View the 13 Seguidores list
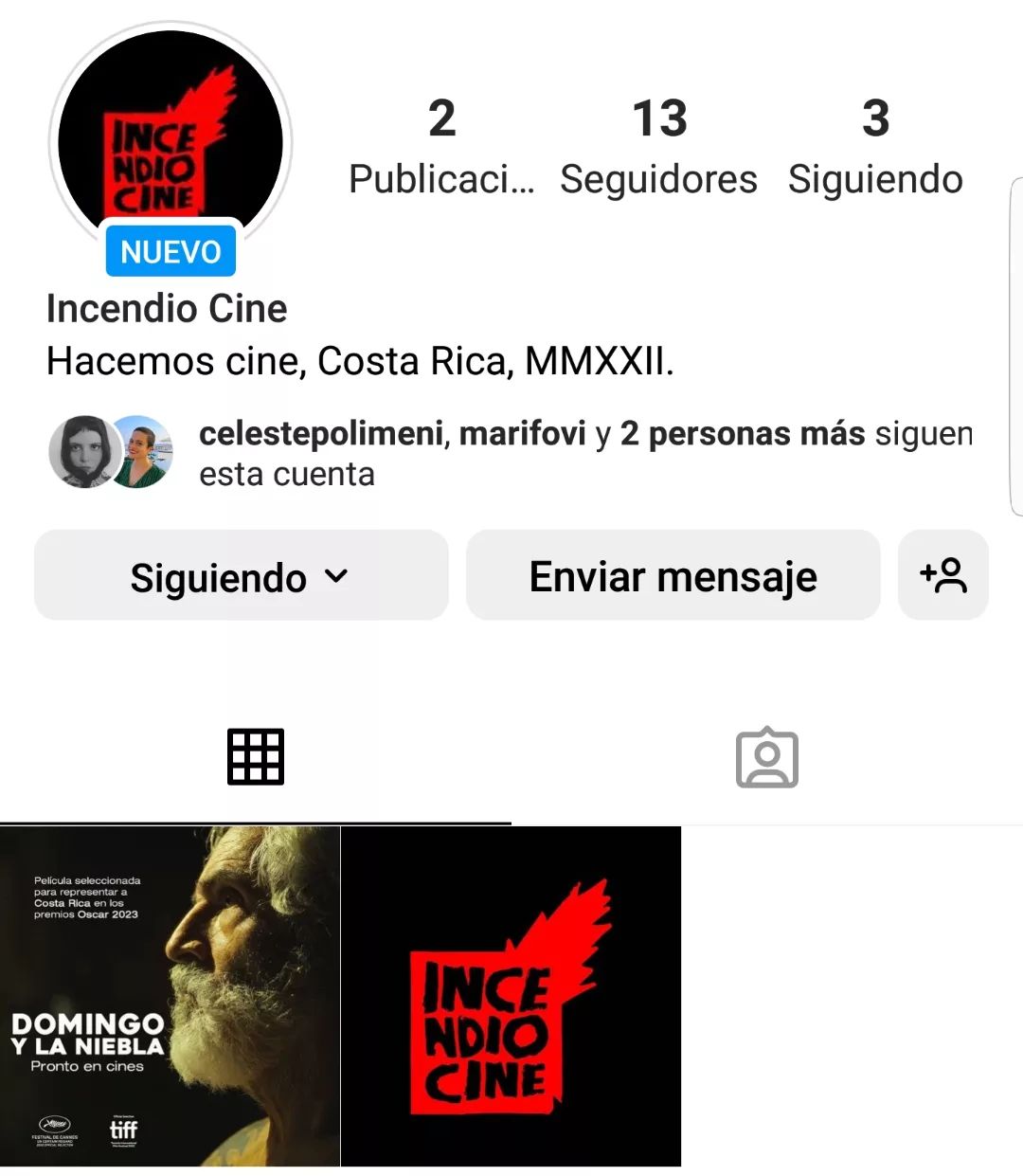The height and width of the screenshot is (1176, 1023). pyautogui.click(x=658, y=147)
